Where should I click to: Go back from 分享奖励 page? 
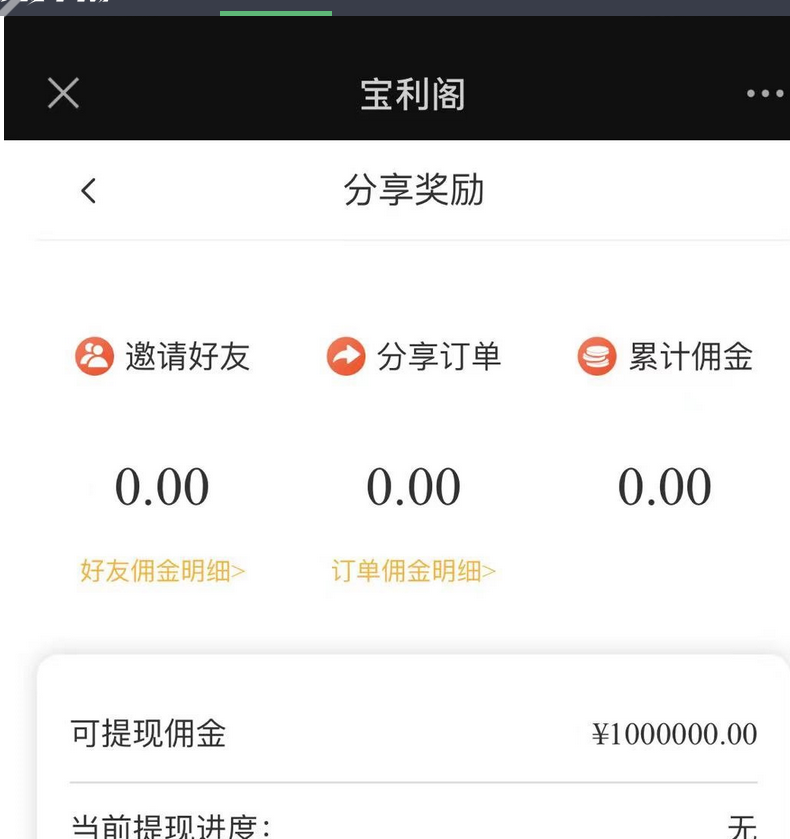[88, 191]
